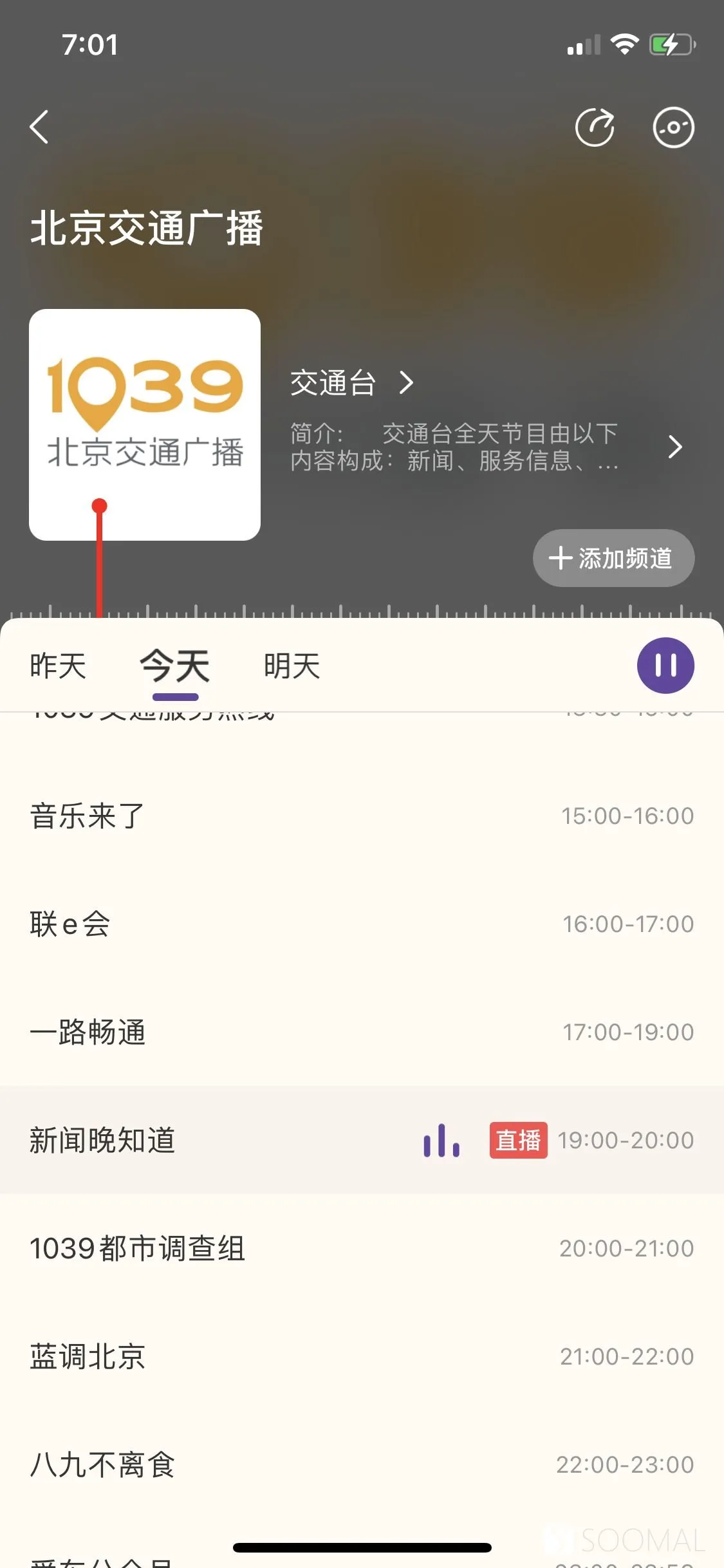This screenshot has height=1568, width=724.
Task: Go back using the top-left arrow
Action: [x=39, y=127]
